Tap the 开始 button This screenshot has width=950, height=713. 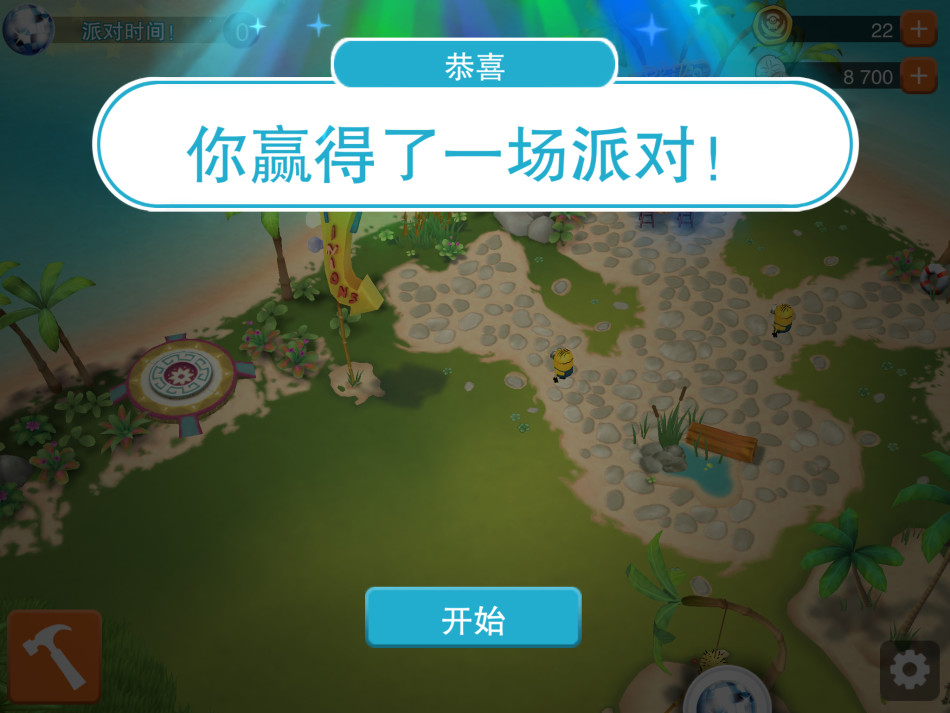(x=473, y=619)
